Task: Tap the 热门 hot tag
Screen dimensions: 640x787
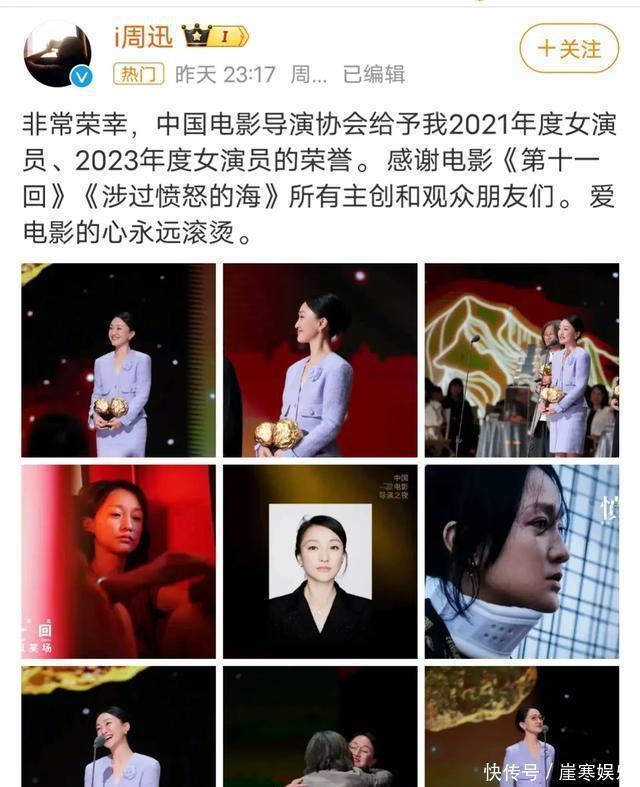Action: [138, 74]
